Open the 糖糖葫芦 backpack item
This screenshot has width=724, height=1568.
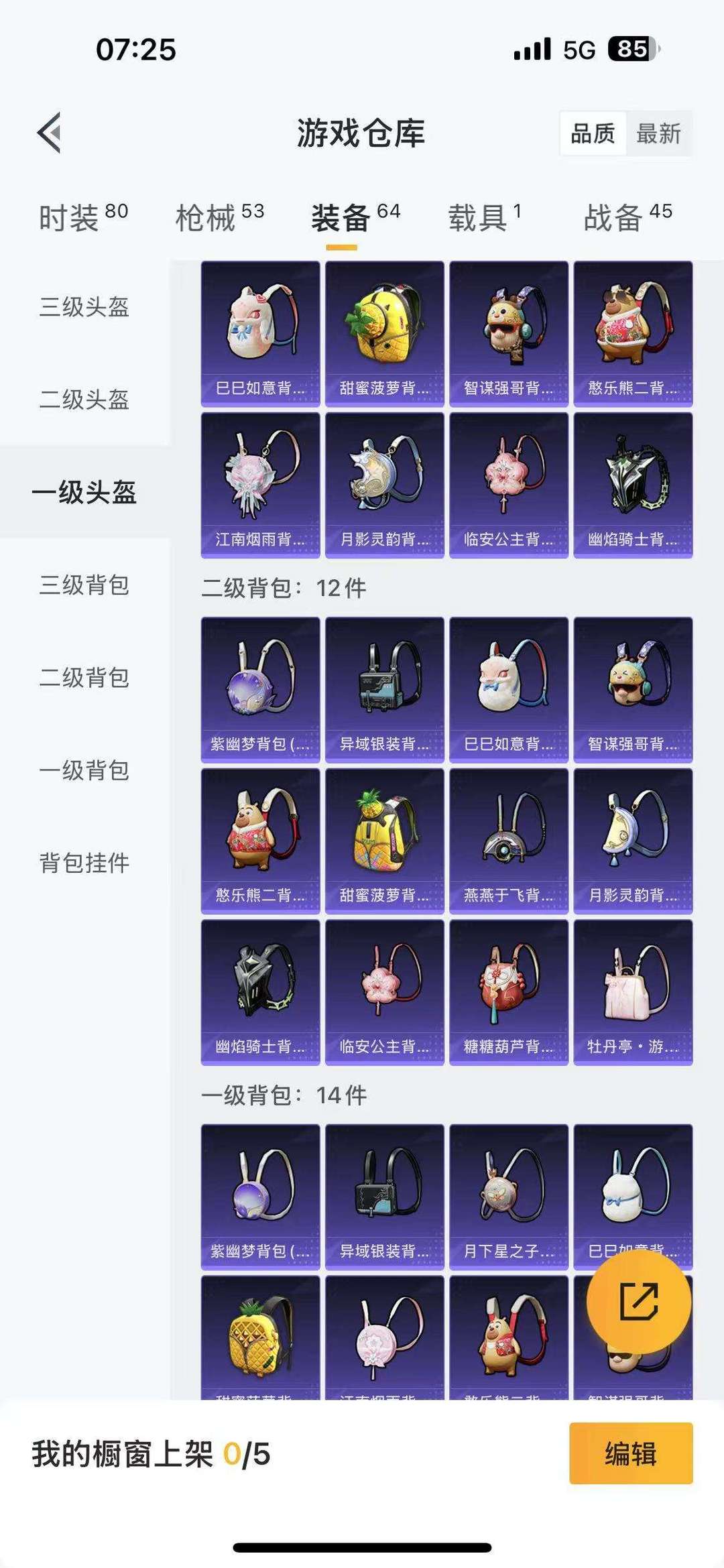click(x=509, y=993)
